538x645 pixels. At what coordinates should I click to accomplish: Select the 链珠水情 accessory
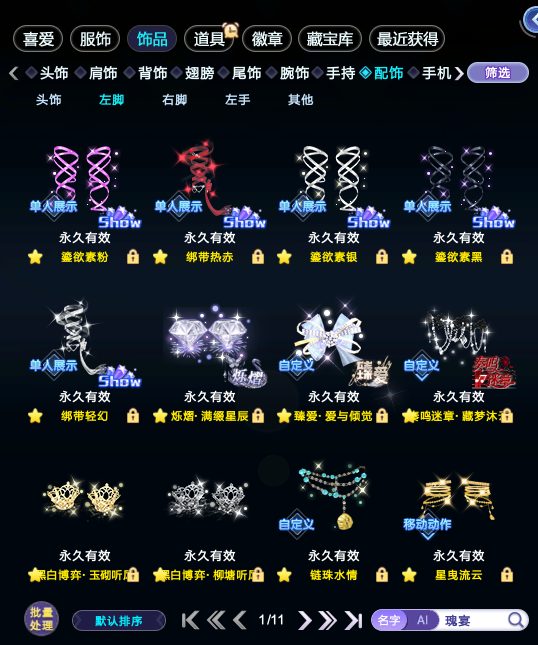click(333, 520)
